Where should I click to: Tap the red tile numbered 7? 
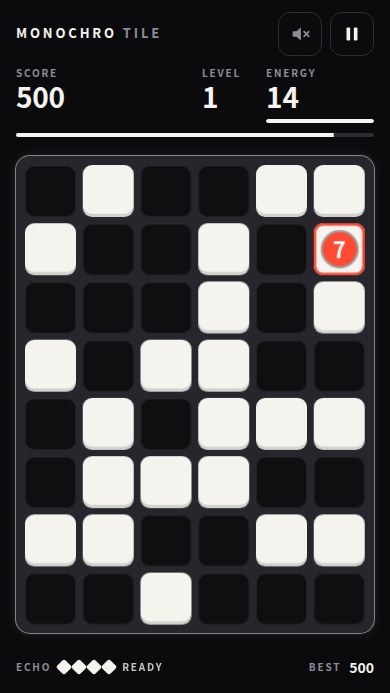339,249
